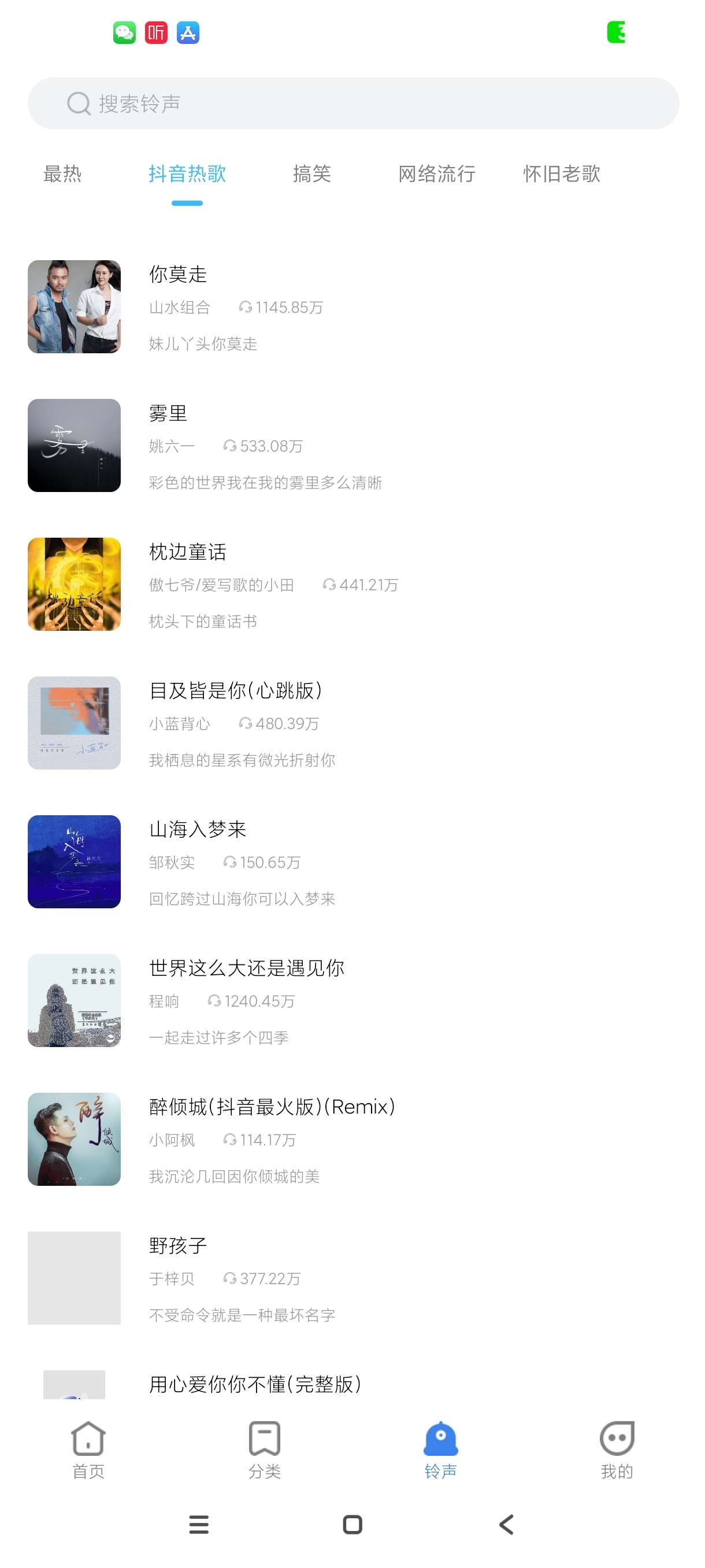The height and width of the screenshot is (1568, 705).
Task: Choose the ringtone 目及皆是你(心跳版)
Action: (x=353, y=723)
